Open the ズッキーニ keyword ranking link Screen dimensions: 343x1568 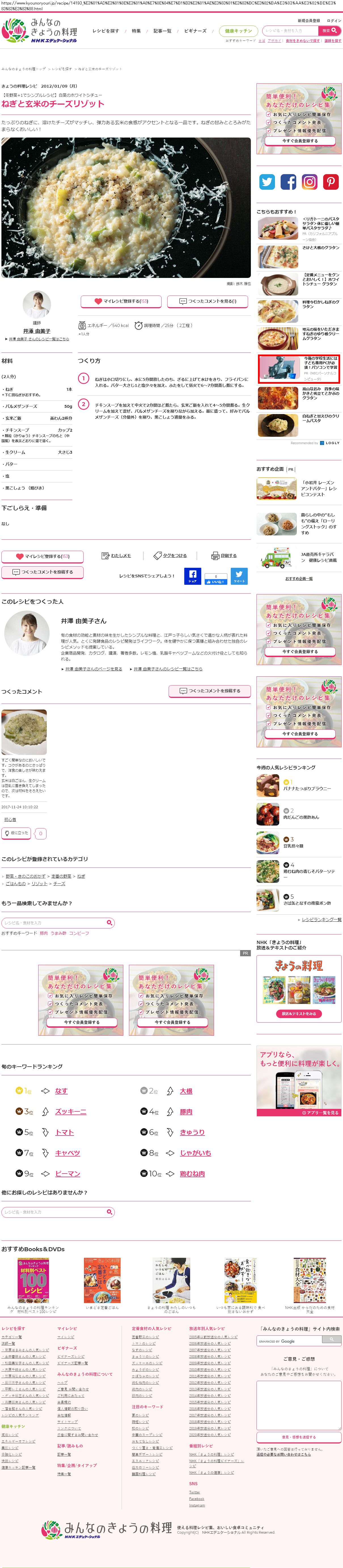(x=71, y=1111)
